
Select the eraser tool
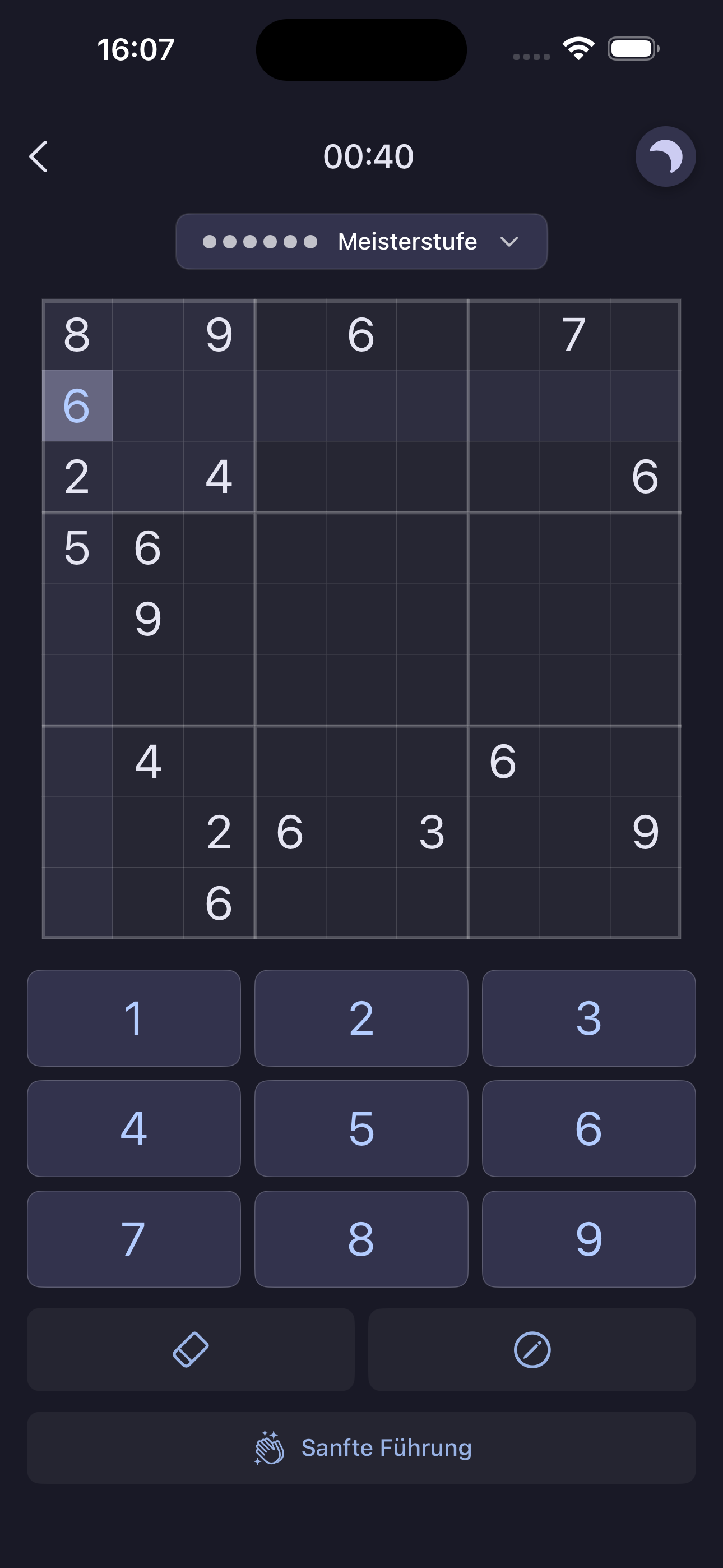point(191,1349)
